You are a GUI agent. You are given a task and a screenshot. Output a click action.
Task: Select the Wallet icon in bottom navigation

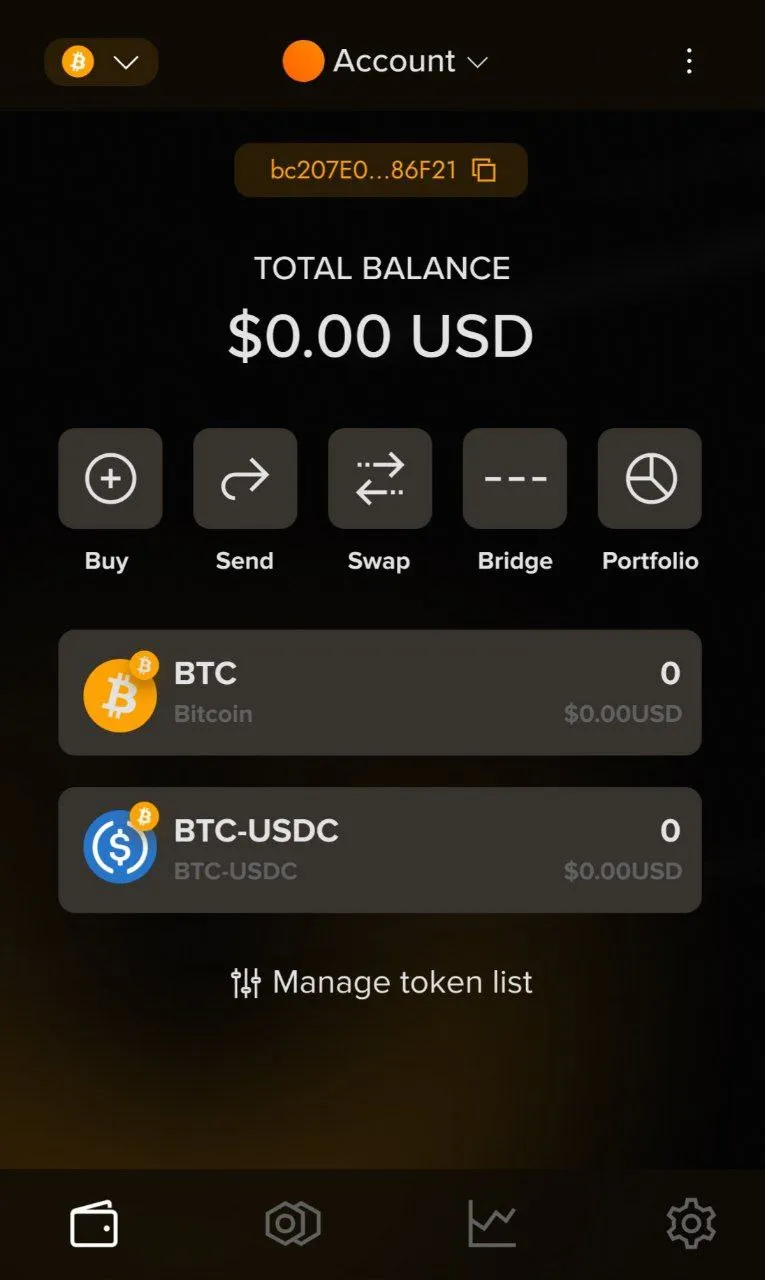[x=93, y=1221]
